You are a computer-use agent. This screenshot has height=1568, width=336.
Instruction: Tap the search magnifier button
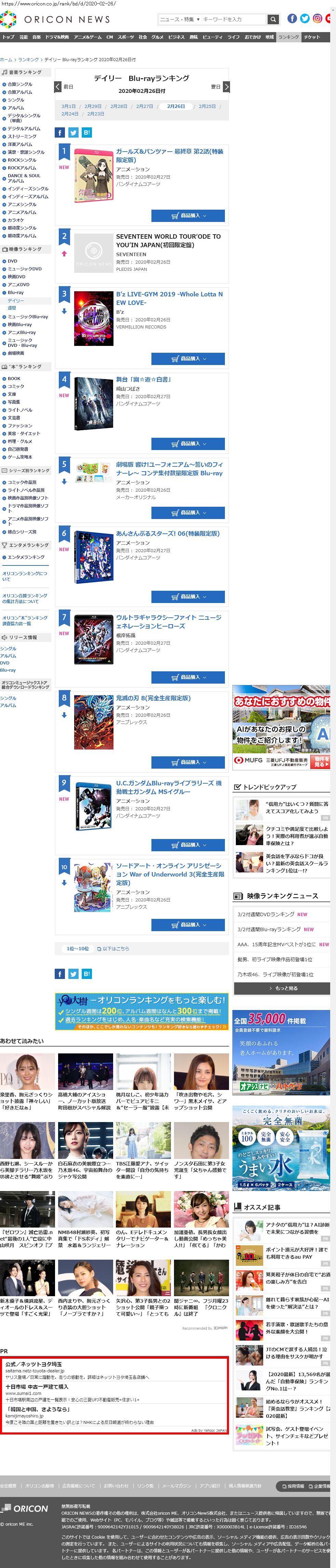[x=273, y=19]
